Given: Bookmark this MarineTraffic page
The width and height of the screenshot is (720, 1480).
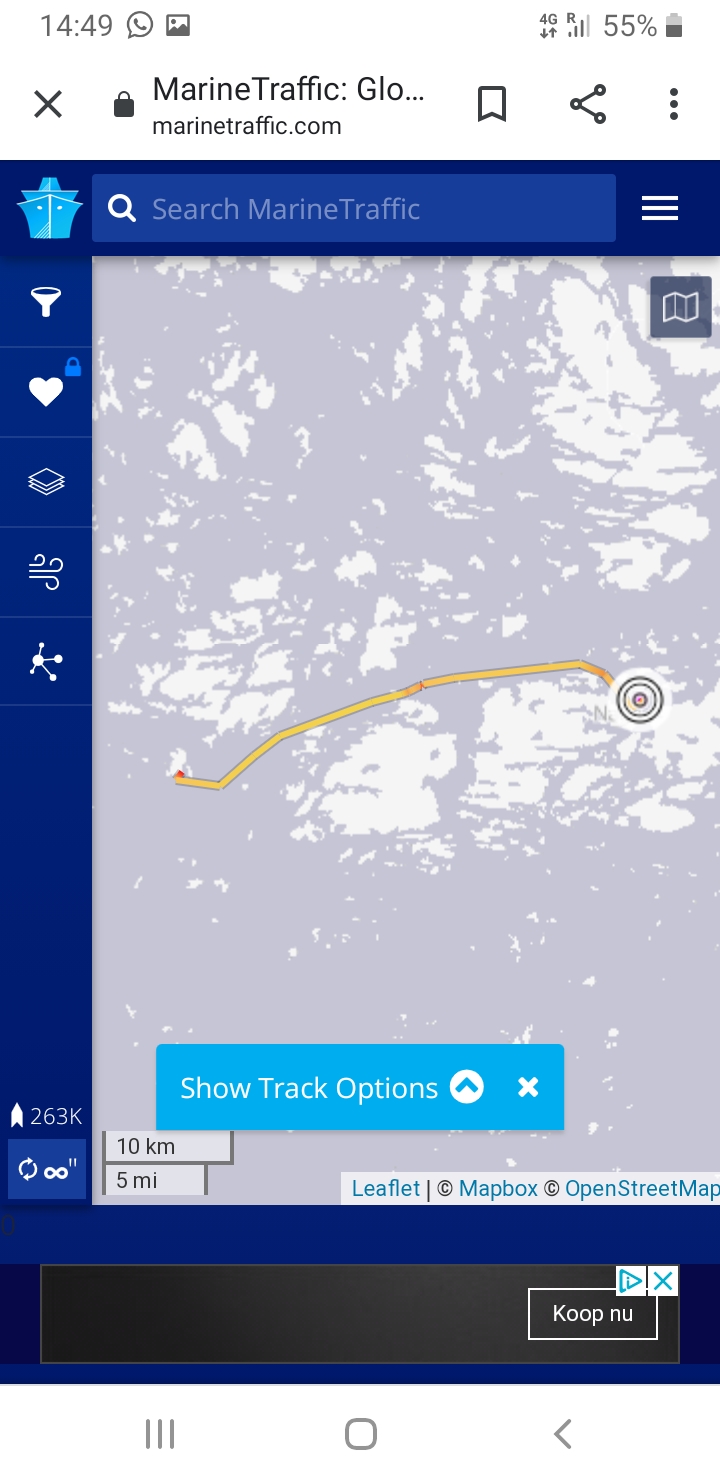Looking at the screenshot, I should (492, 104).
